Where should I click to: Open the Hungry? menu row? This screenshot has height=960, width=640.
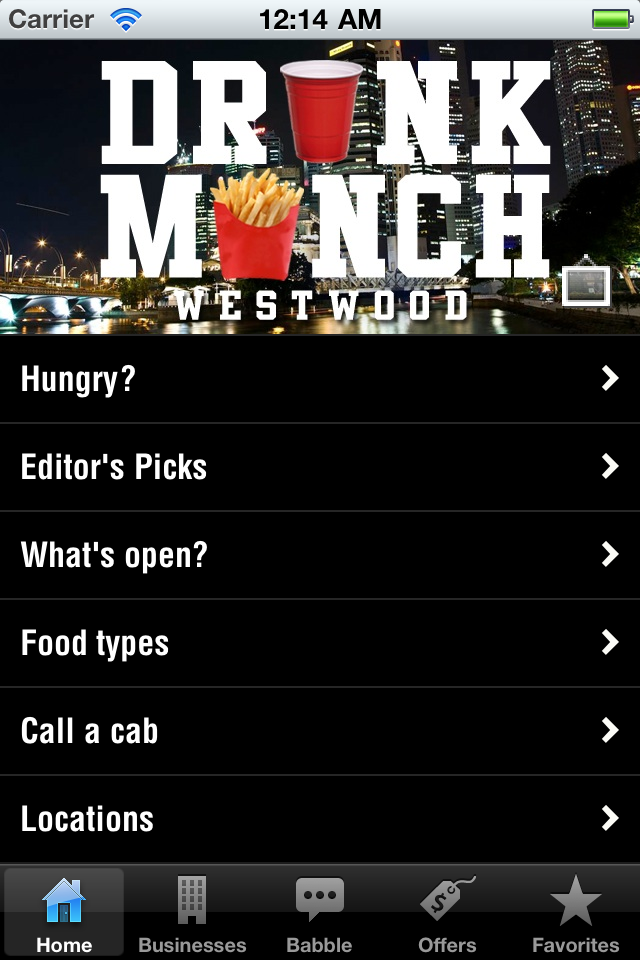[x=320, y=379]
